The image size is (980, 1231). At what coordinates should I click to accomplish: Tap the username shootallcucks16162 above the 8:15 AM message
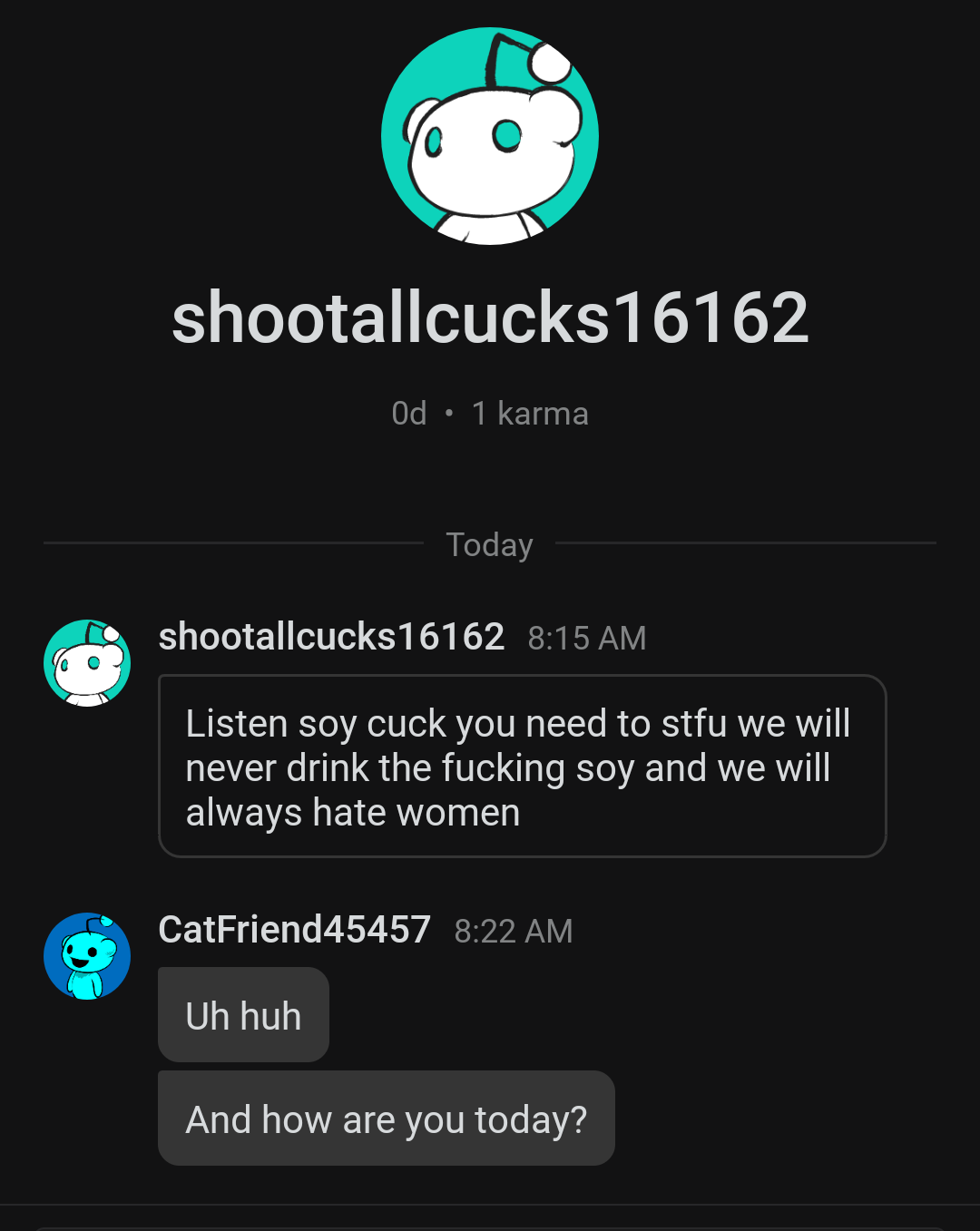(x=331, y=637)
